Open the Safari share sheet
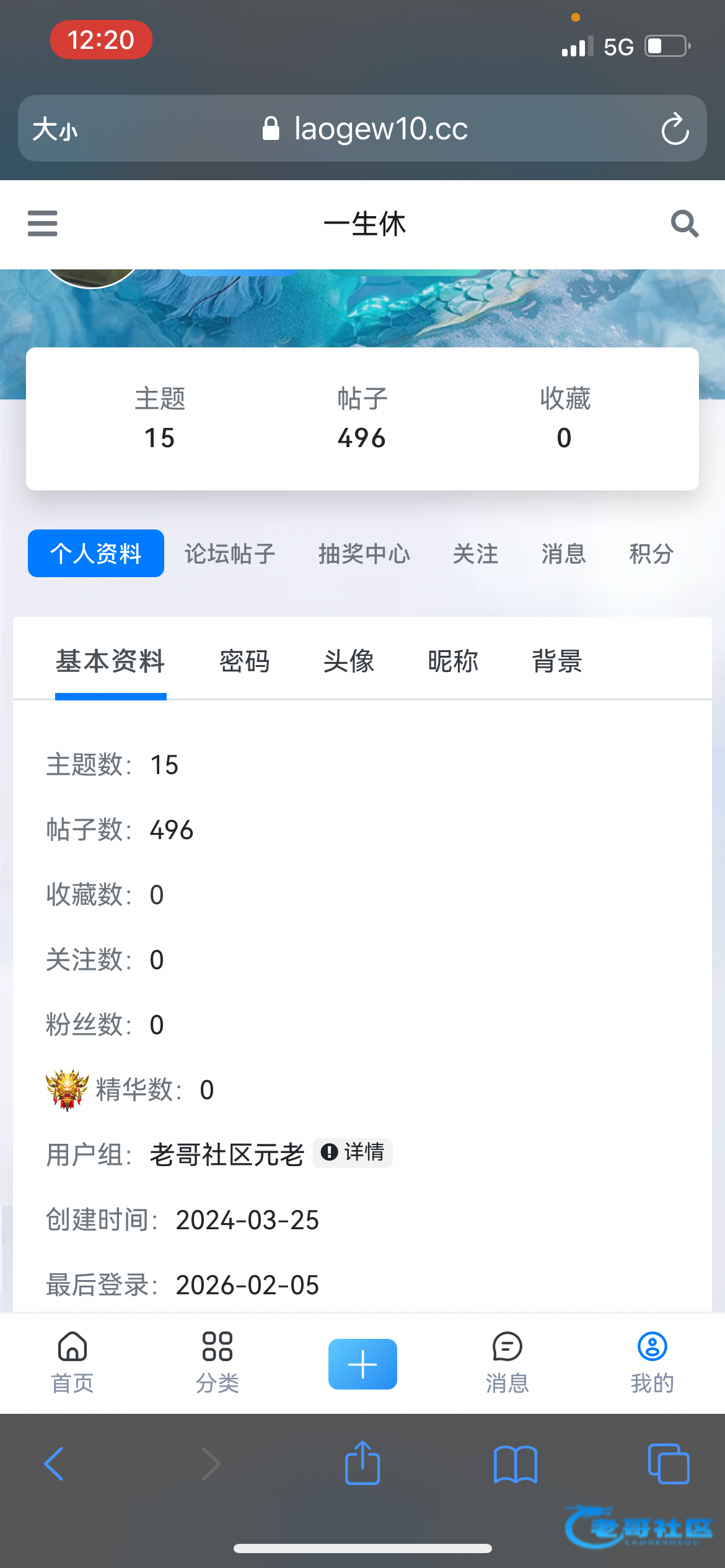This screenshot has height=1568, width=725. click(362, 1464)
